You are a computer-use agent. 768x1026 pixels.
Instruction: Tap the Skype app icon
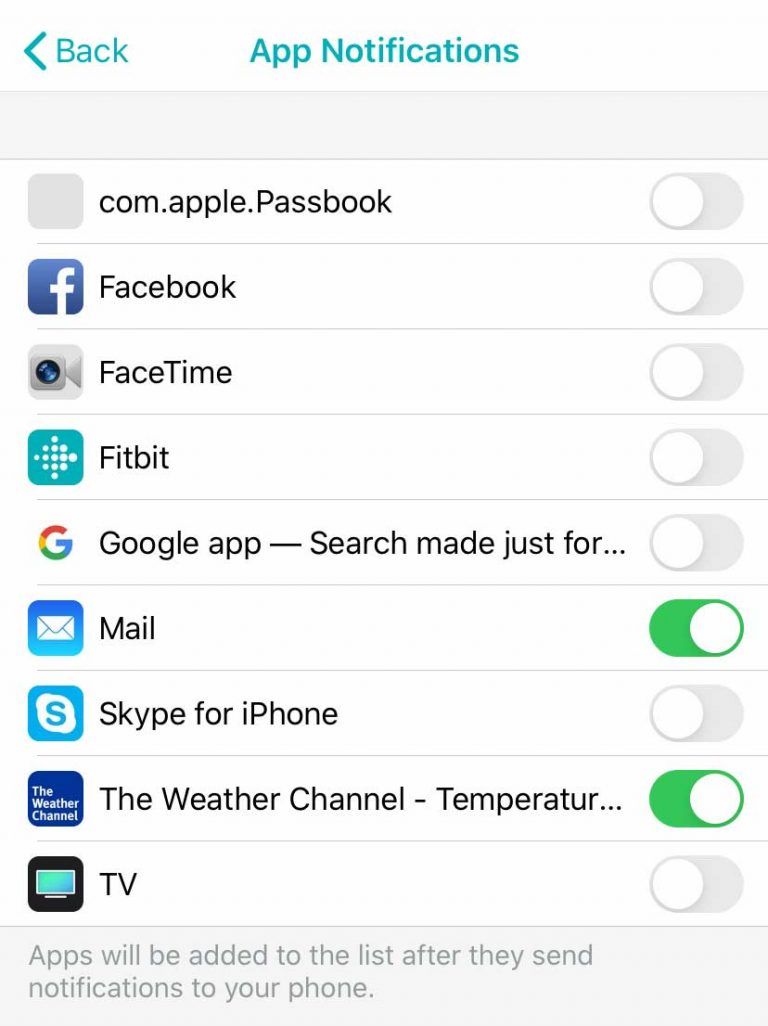[x=55, y=714]
